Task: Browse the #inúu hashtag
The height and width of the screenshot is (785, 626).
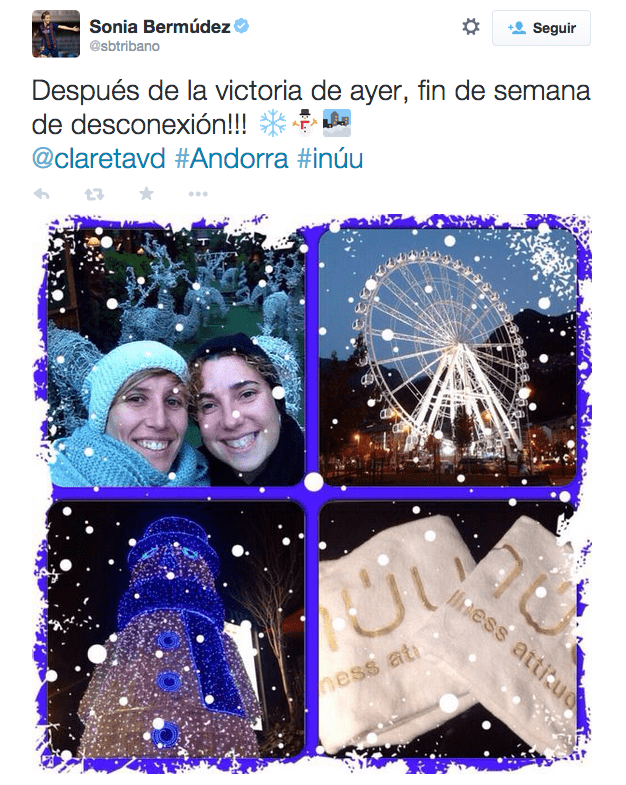Action: [x=330, y=158]
